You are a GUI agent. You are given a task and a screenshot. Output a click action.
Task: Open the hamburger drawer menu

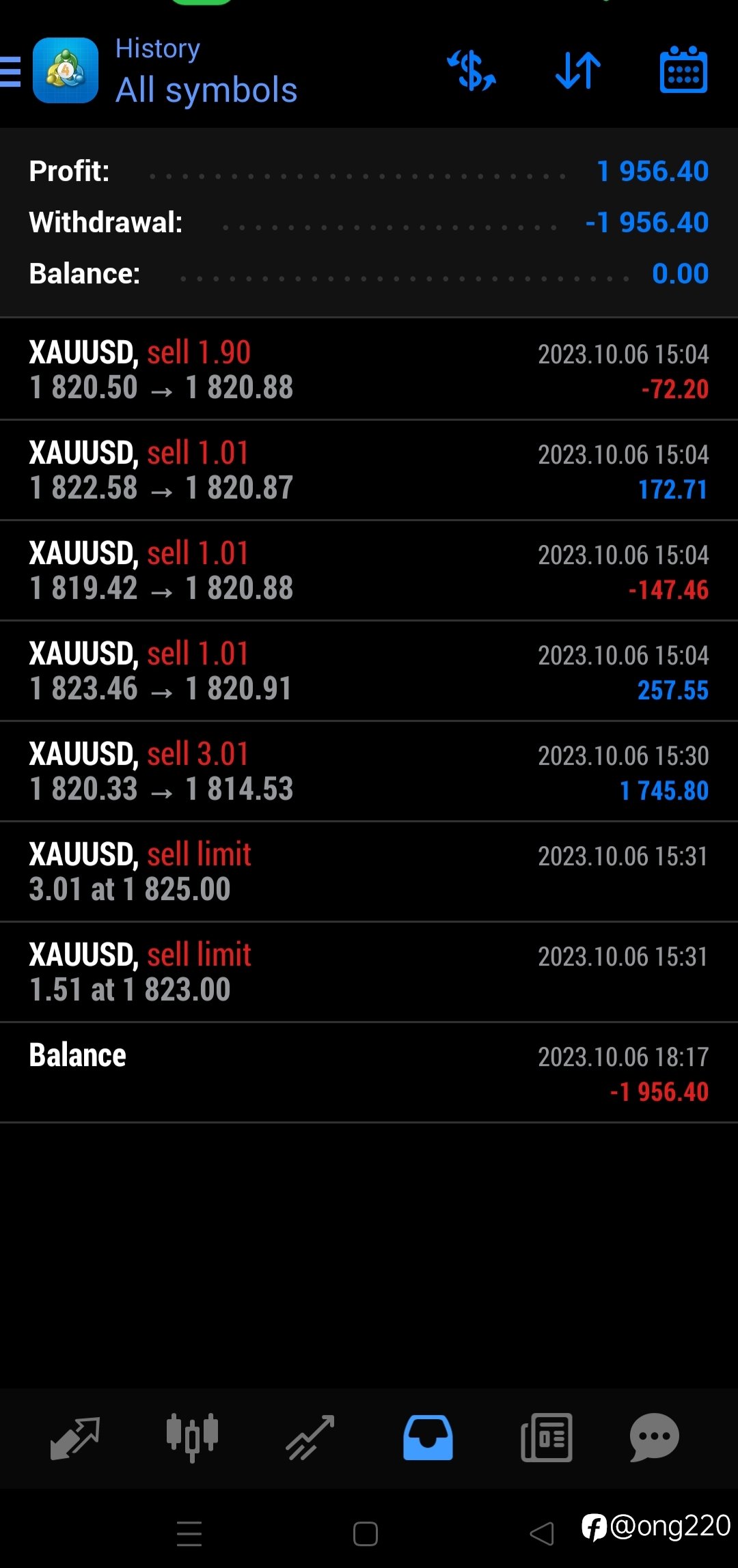pos(10,71)
